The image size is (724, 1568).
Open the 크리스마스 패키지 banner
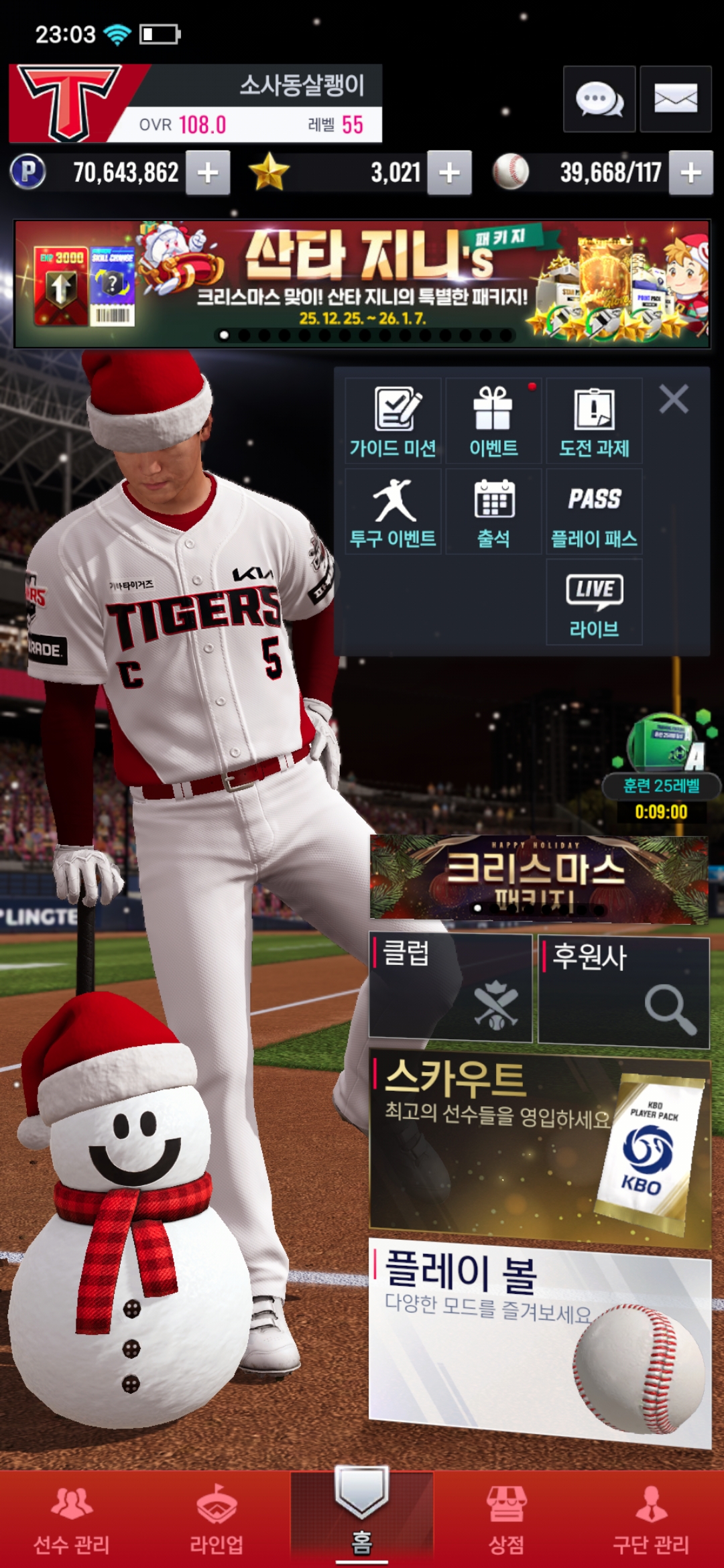pyautogui.click(x=538, y=878)
